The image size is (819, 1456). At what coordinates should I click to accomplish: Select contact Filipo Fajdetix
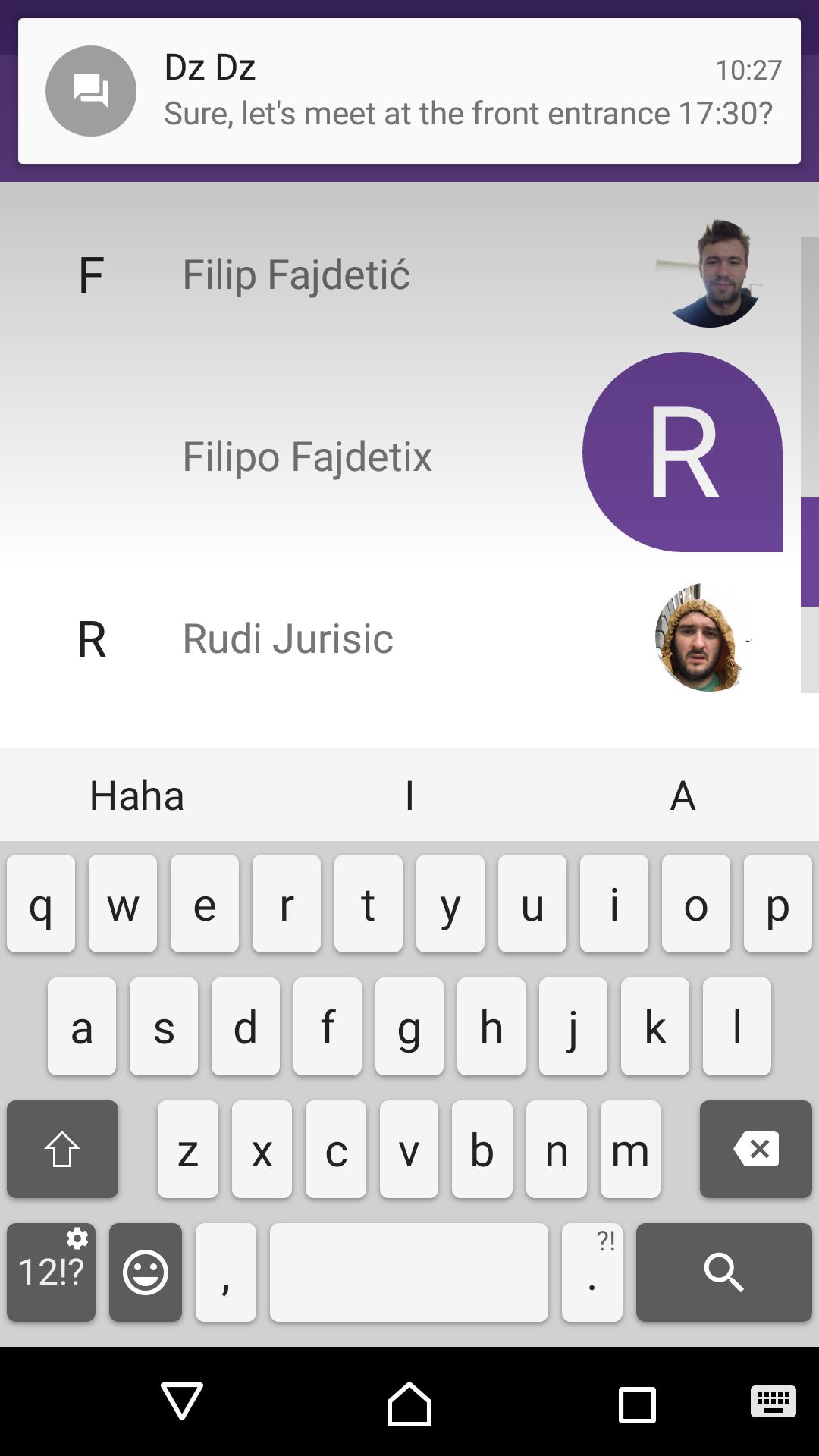coord(307,457)
